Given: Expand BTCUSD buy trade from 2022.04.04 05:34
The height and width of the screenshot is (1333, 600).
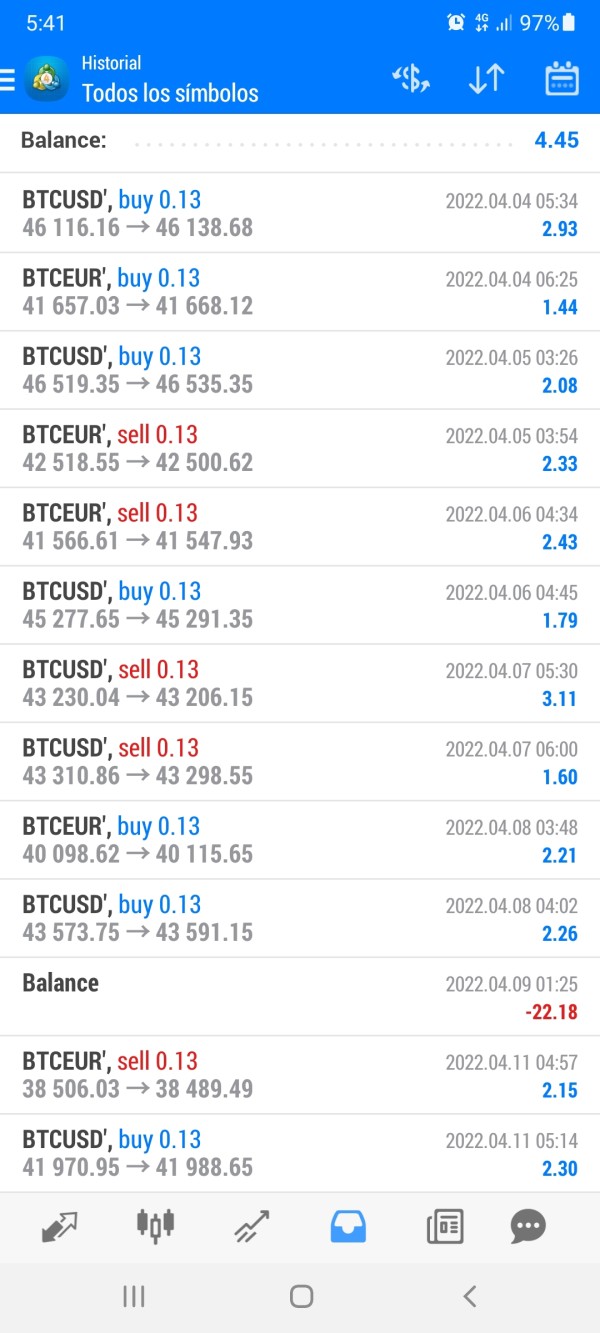Looking at the screenshot, I should pos(300,214).
